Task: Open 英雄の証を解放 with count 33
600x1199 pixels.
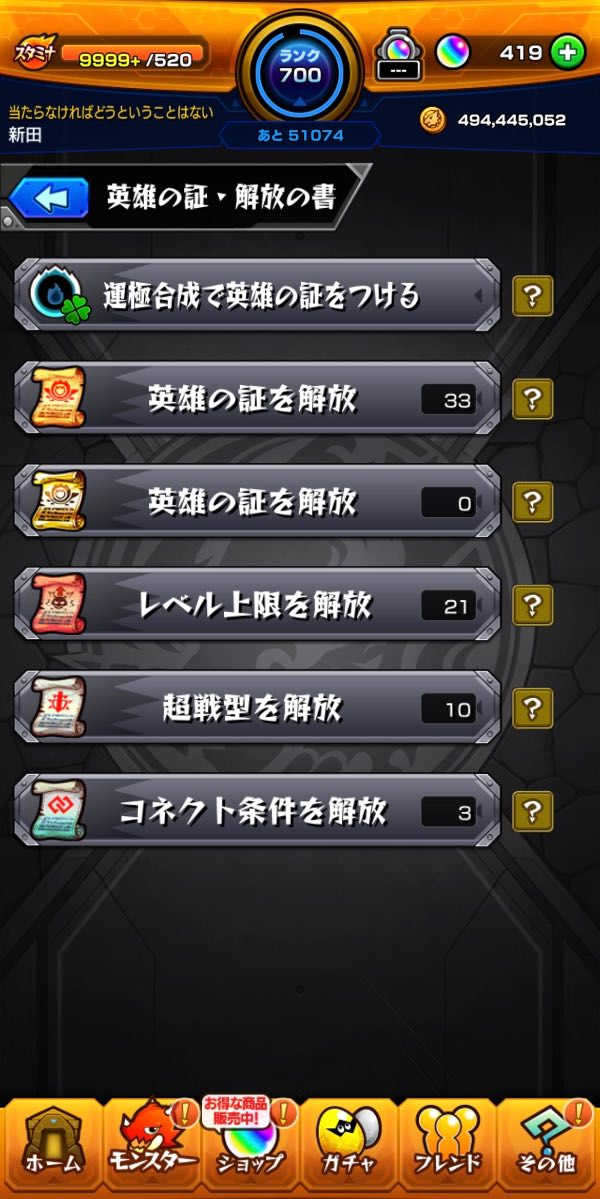Action: pos(257,399)
